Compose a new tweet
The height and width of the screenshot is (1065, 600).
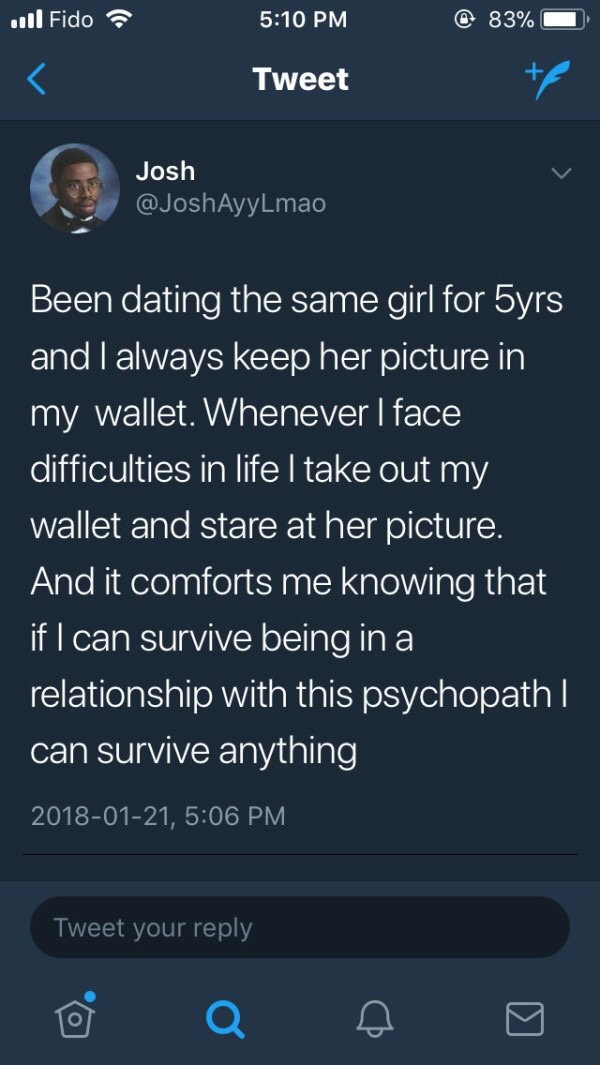pyautogui.click(x=546, y=79)
